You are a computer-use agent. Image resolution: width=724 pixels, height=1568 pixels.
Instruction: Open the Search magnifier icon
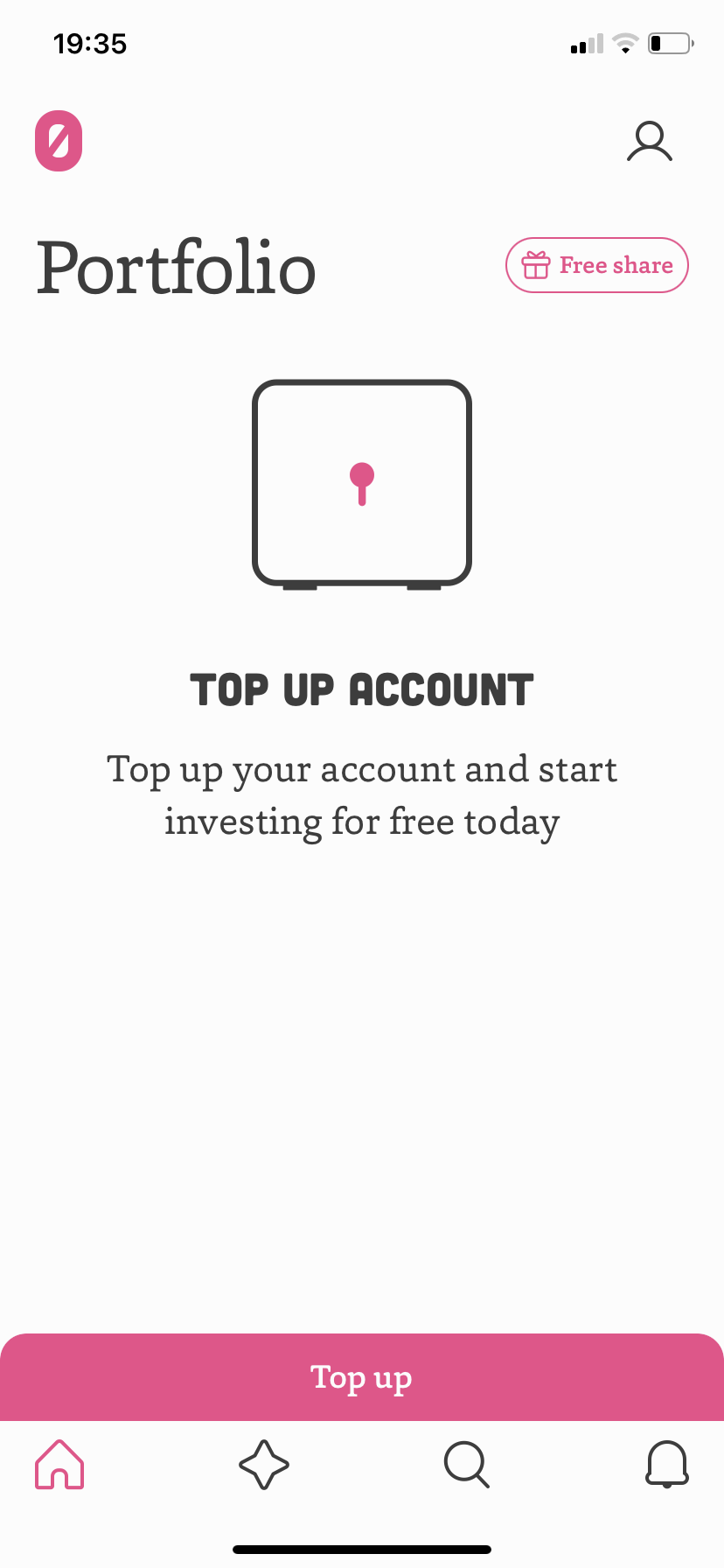pos(466,1466)
